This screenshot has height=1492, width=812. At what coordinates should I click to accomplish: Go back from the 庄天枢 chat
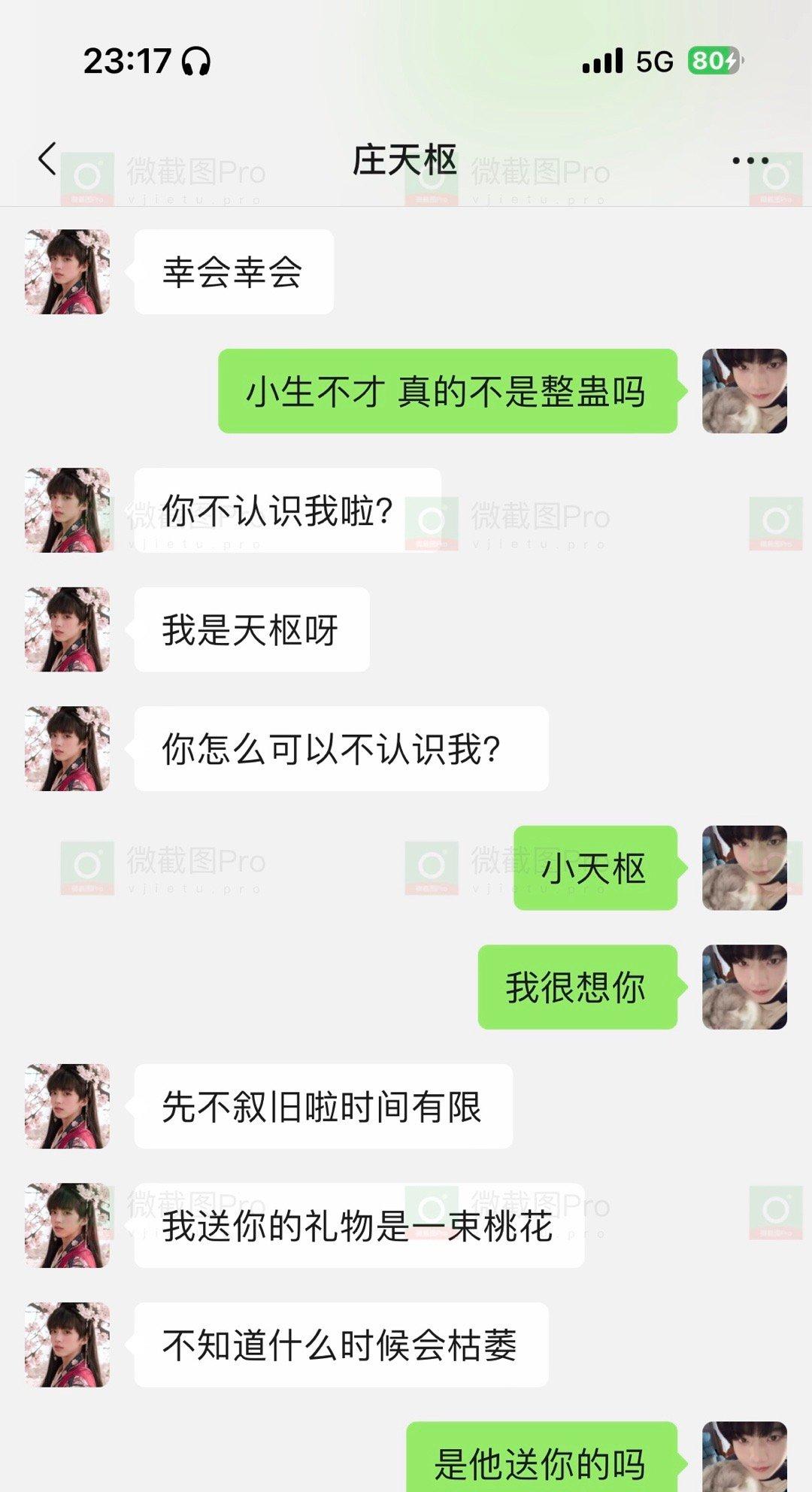tap(47, 159)
